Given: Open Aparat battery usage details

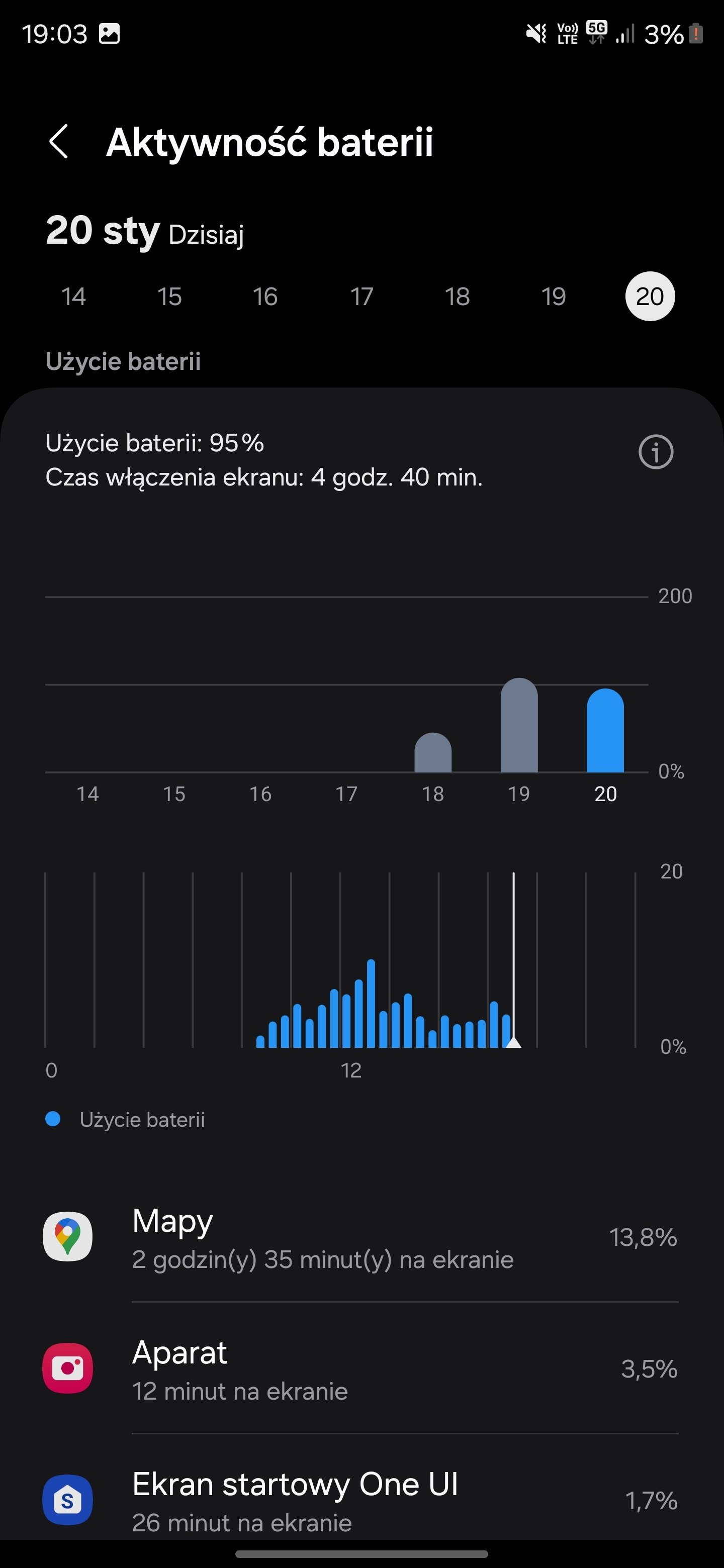Looking at the screenshot, I should coord(361,1368).
